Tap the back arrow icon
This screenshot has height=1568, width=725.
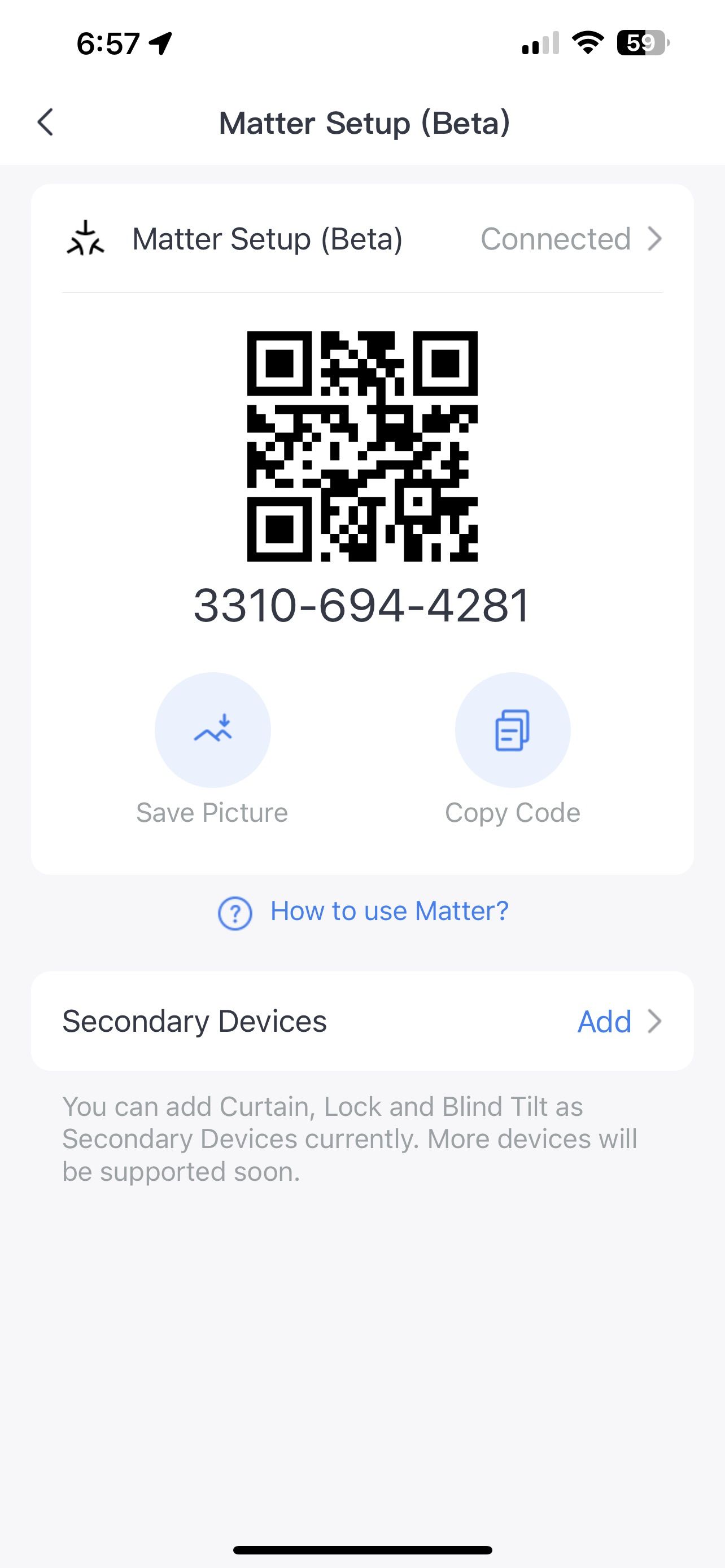(x=46, y=122)
